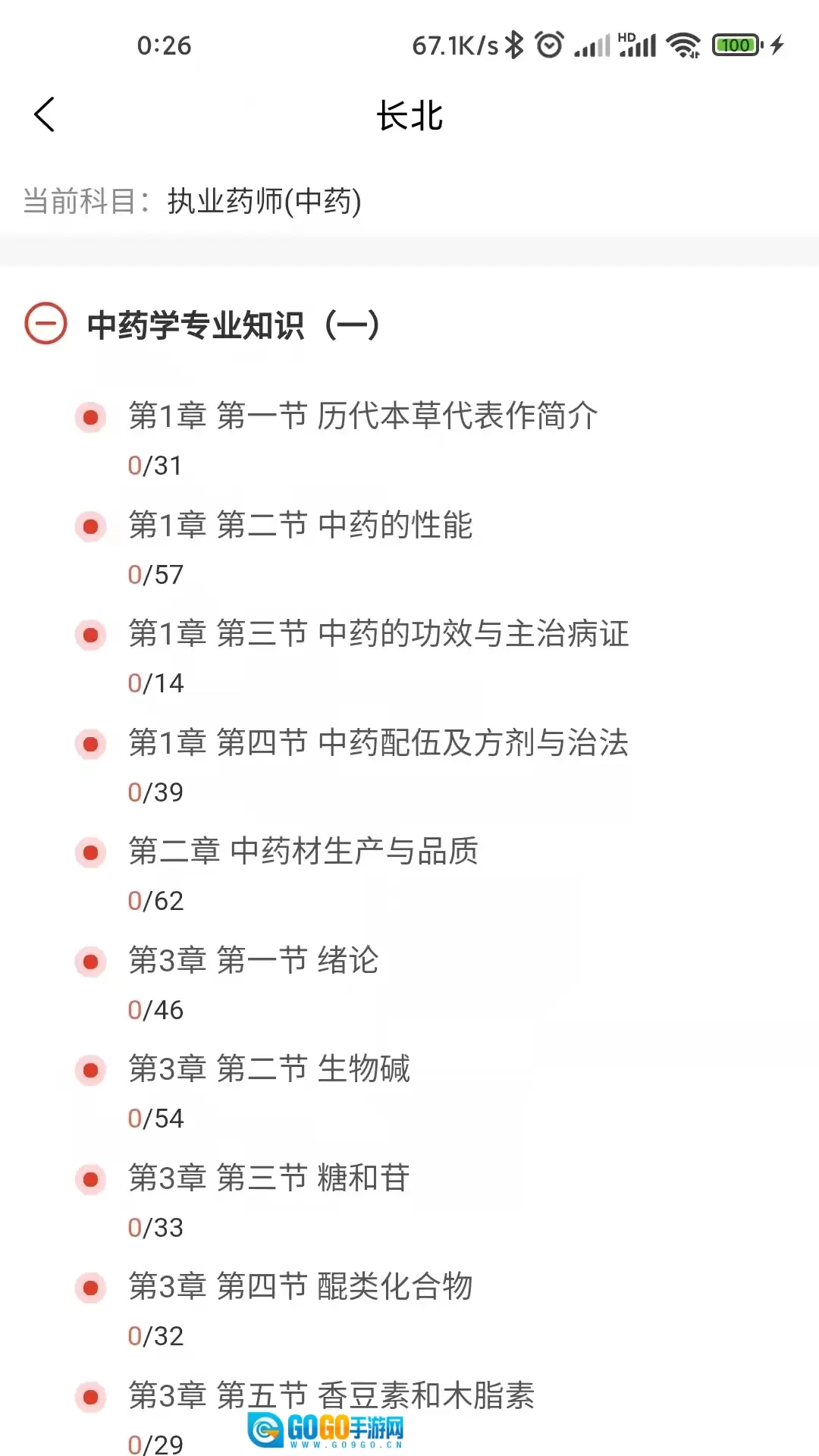Open 第3章 第二节 生物碱
The image size is (819, 1456).
tap(269, 1069)
